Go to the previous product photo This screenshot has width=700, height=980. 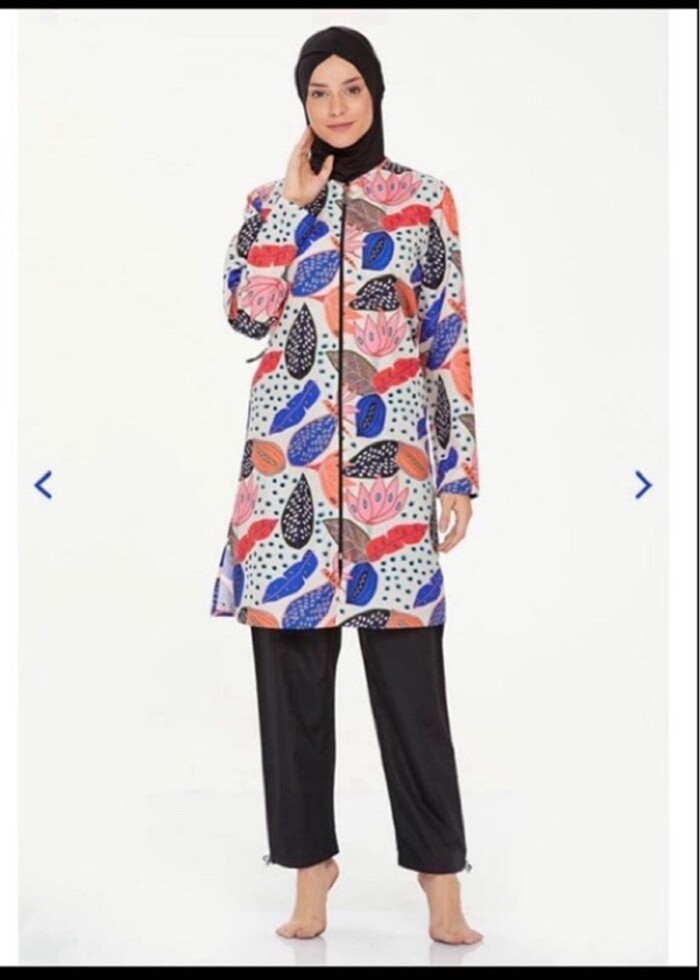point(43,485)
